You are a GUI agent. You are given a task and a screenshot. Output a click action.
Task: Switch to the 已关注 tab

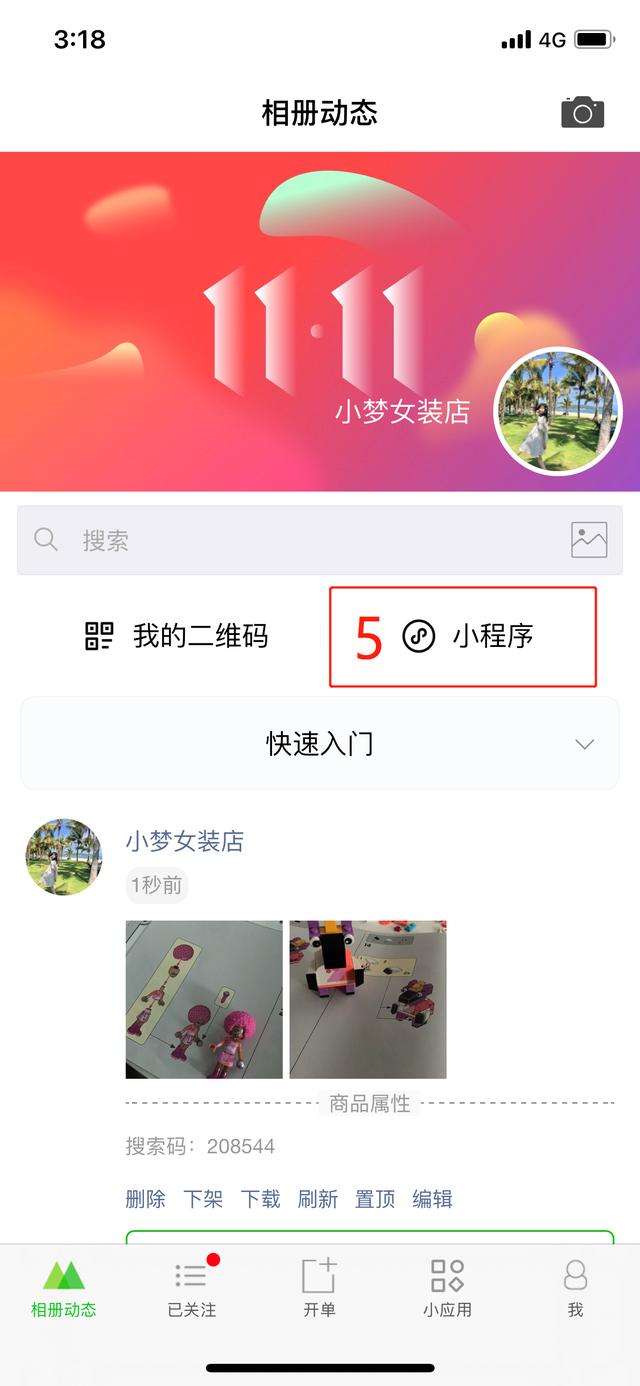pyautogui.click(x=192, y=1288)
